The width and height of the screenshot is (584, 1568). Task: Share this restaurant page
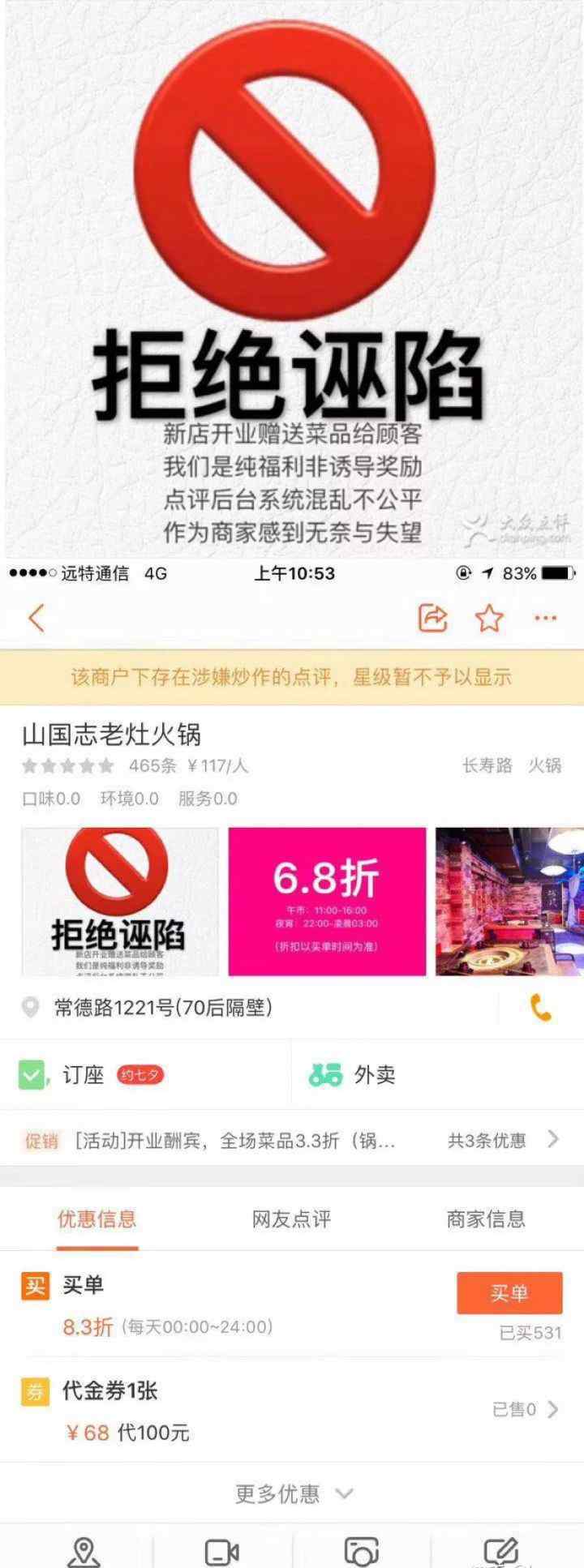pos(432,619)
